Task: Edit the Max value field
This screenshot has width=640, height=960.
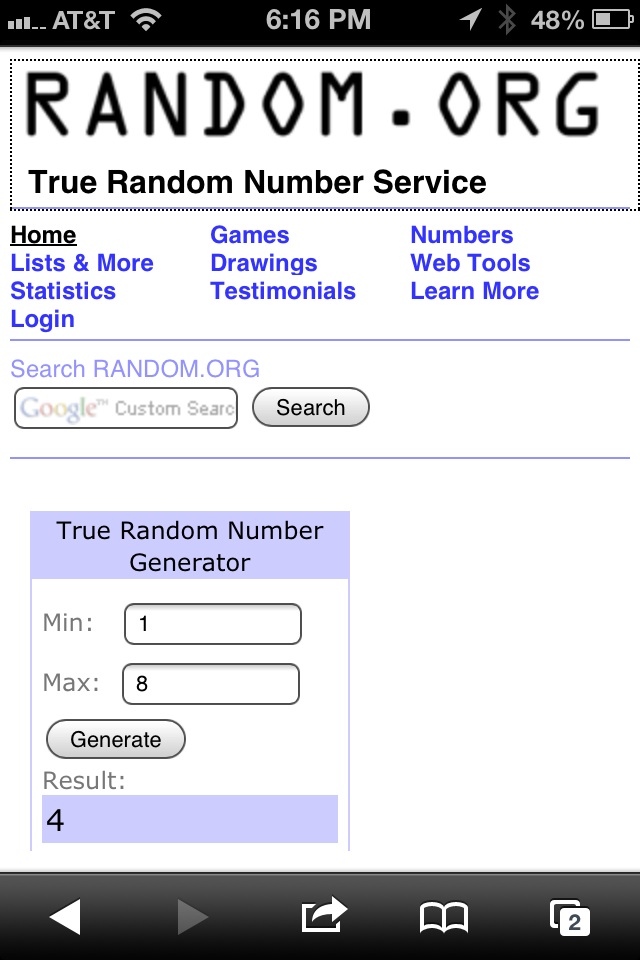Action: [x=211, y=684]
